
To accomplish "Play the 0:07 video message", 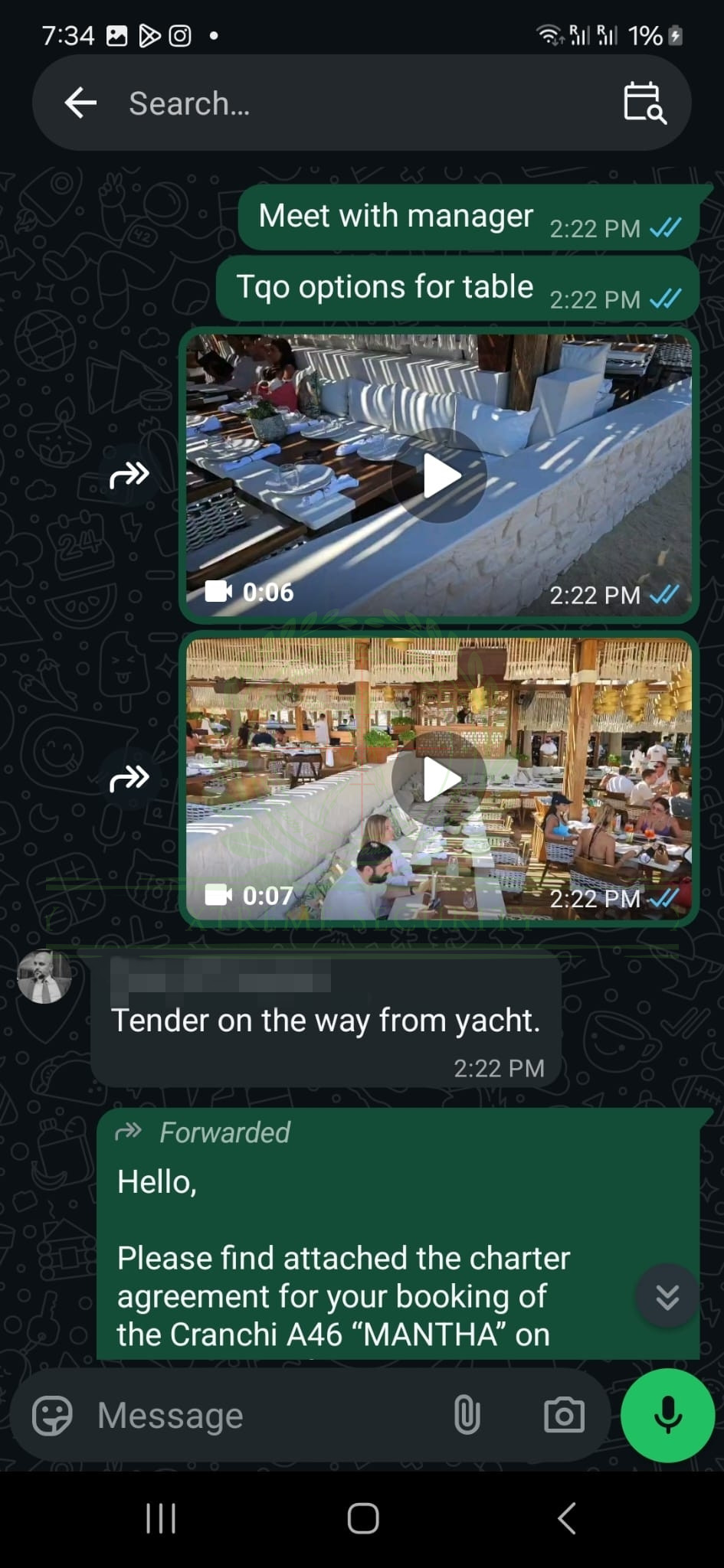I will [x=439, y=779].
